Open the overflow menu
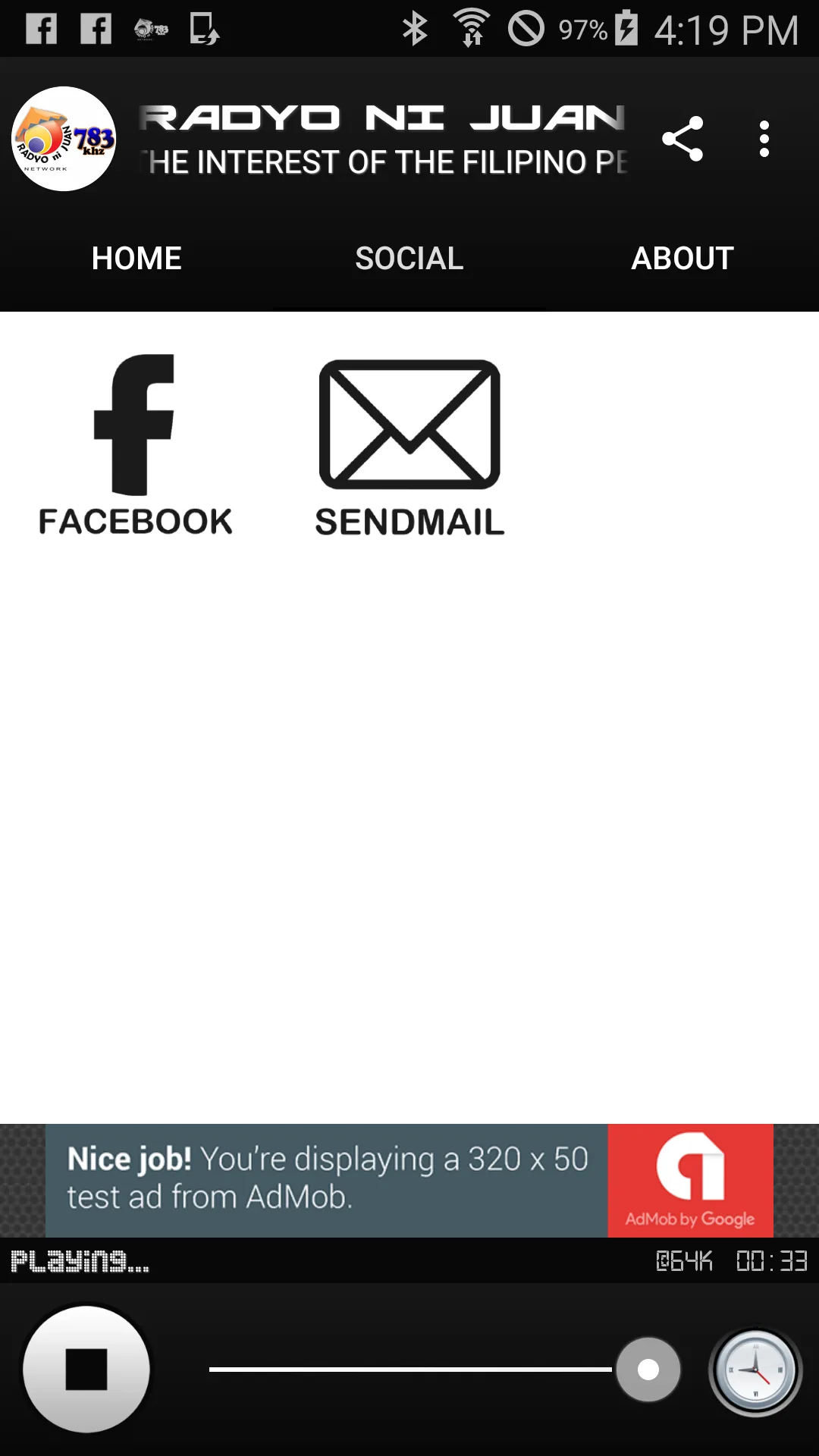This screenshot has height=1456, width=819. point(764,139)
